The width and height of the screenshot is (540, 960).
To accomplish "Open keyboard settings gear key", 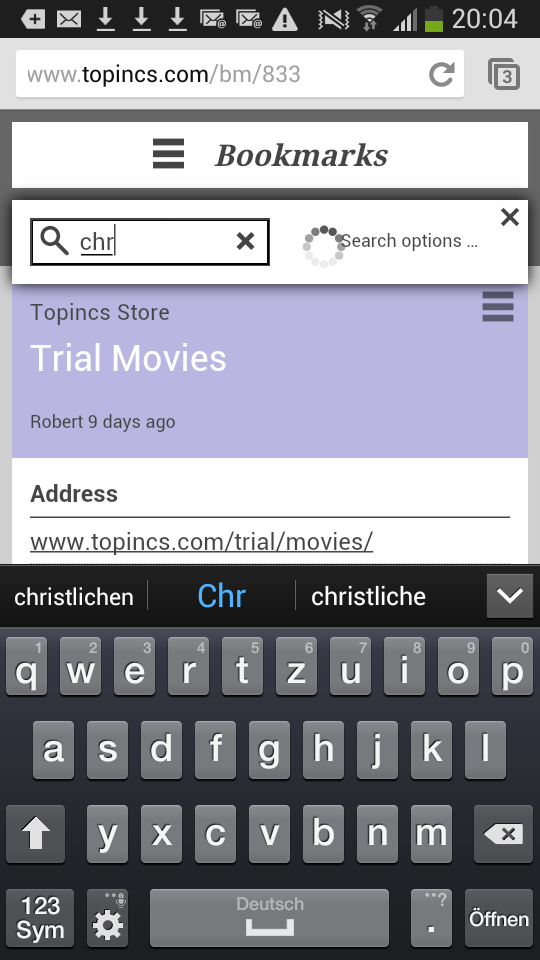I will [x=108, y=918].
